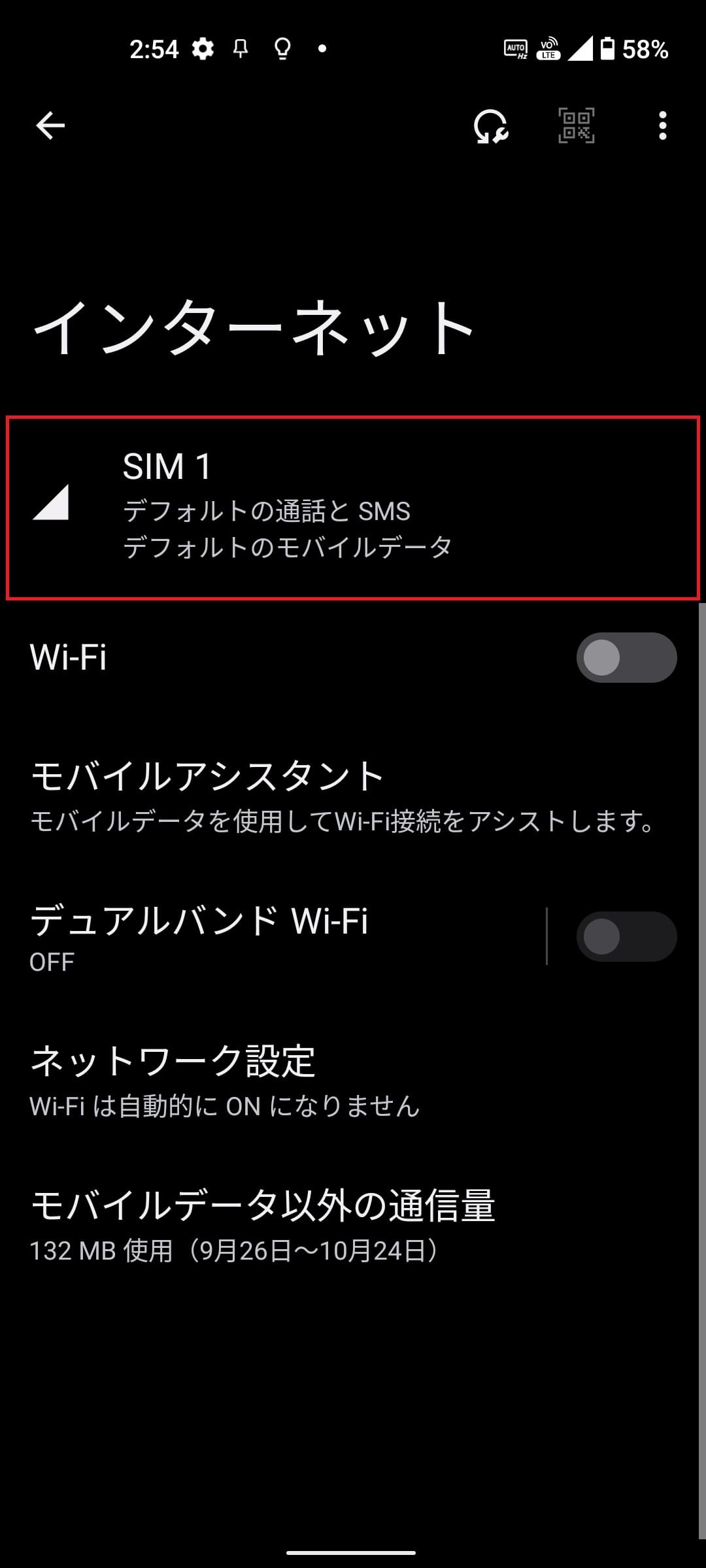Tap the battery icon showing 58%
The height and width of the screenshot is (1568, 706).
(610, 47)
